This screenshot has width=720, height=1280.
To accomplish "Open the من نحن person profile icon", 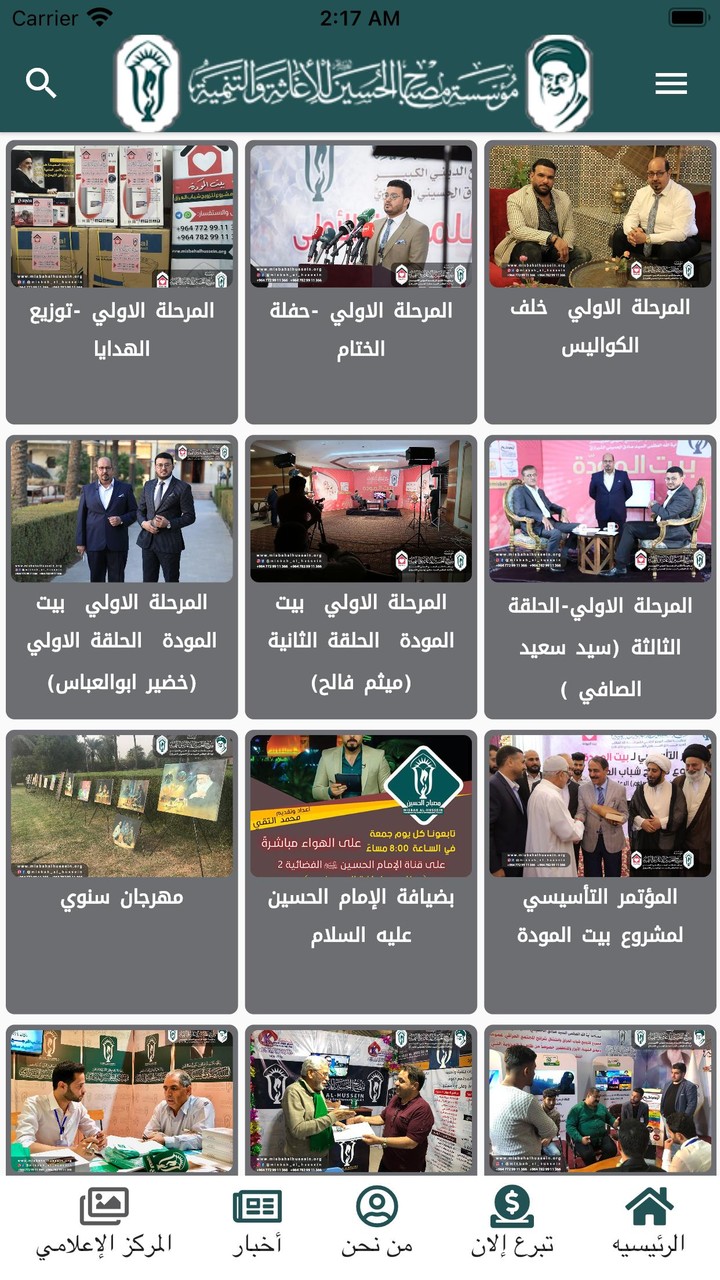I will (375, 1208).
